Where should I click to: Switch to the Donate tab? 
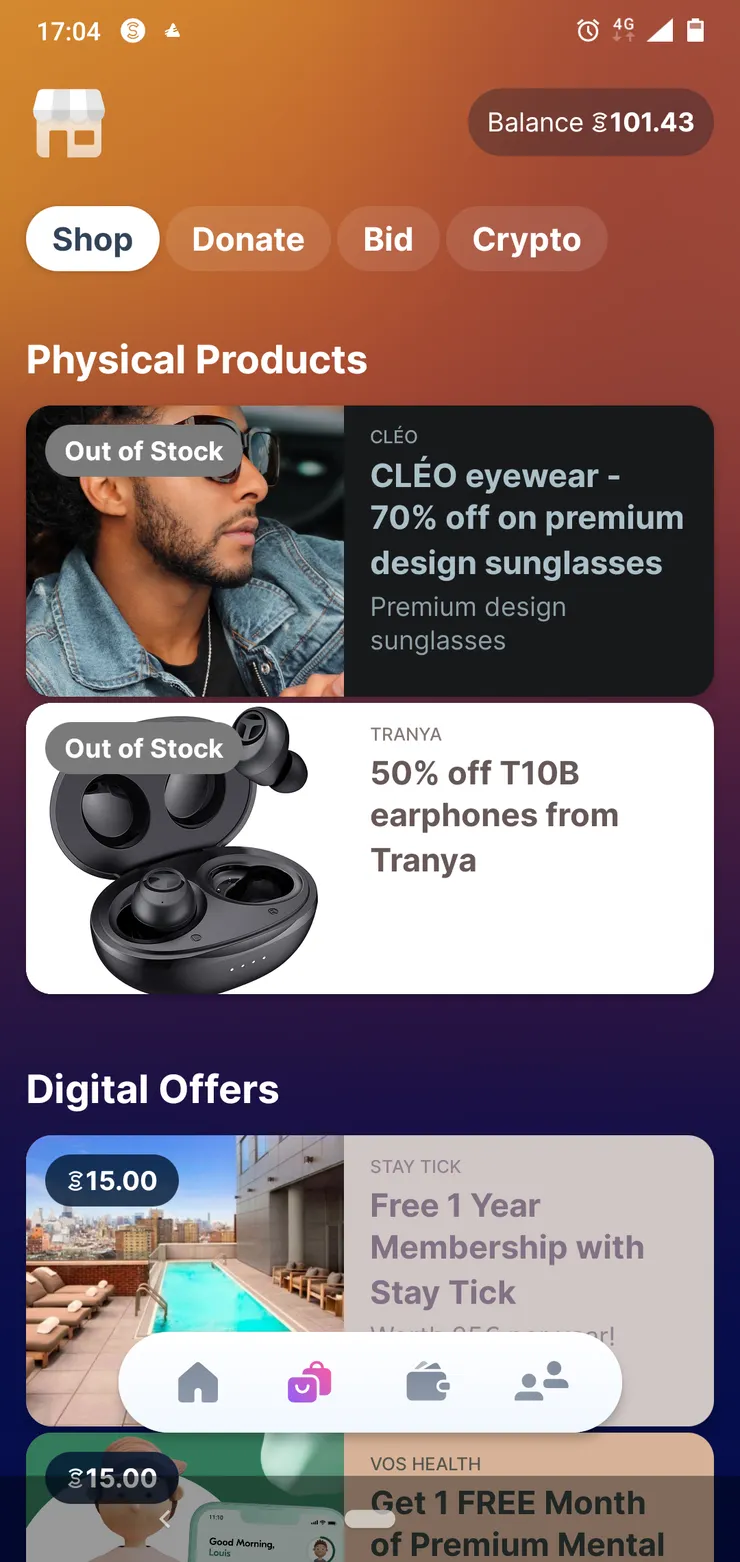(x=248, y=240)
